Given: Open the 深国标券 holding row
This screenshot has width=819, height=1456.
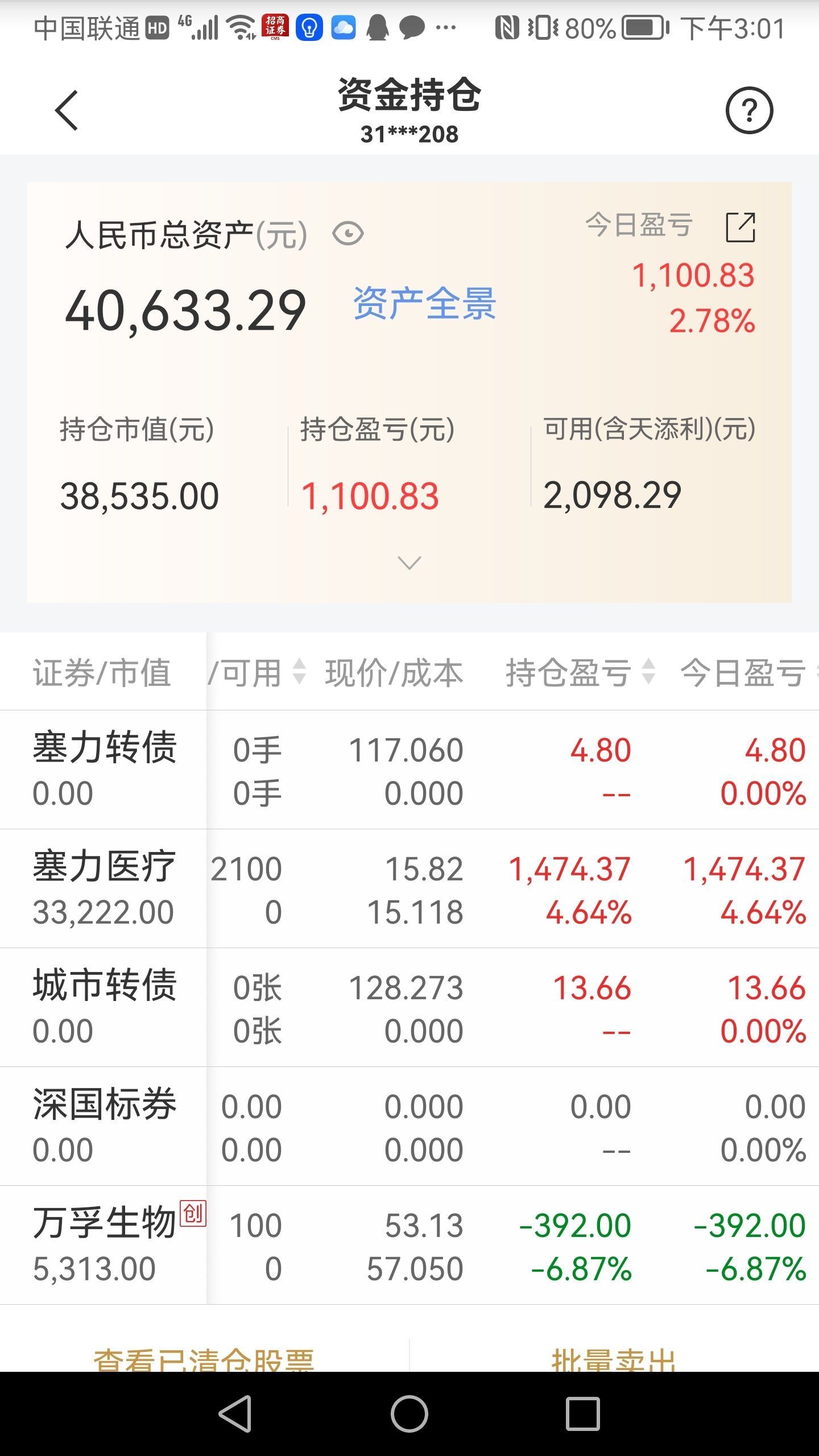Looking at the screenshot, I should [409, 1126].
